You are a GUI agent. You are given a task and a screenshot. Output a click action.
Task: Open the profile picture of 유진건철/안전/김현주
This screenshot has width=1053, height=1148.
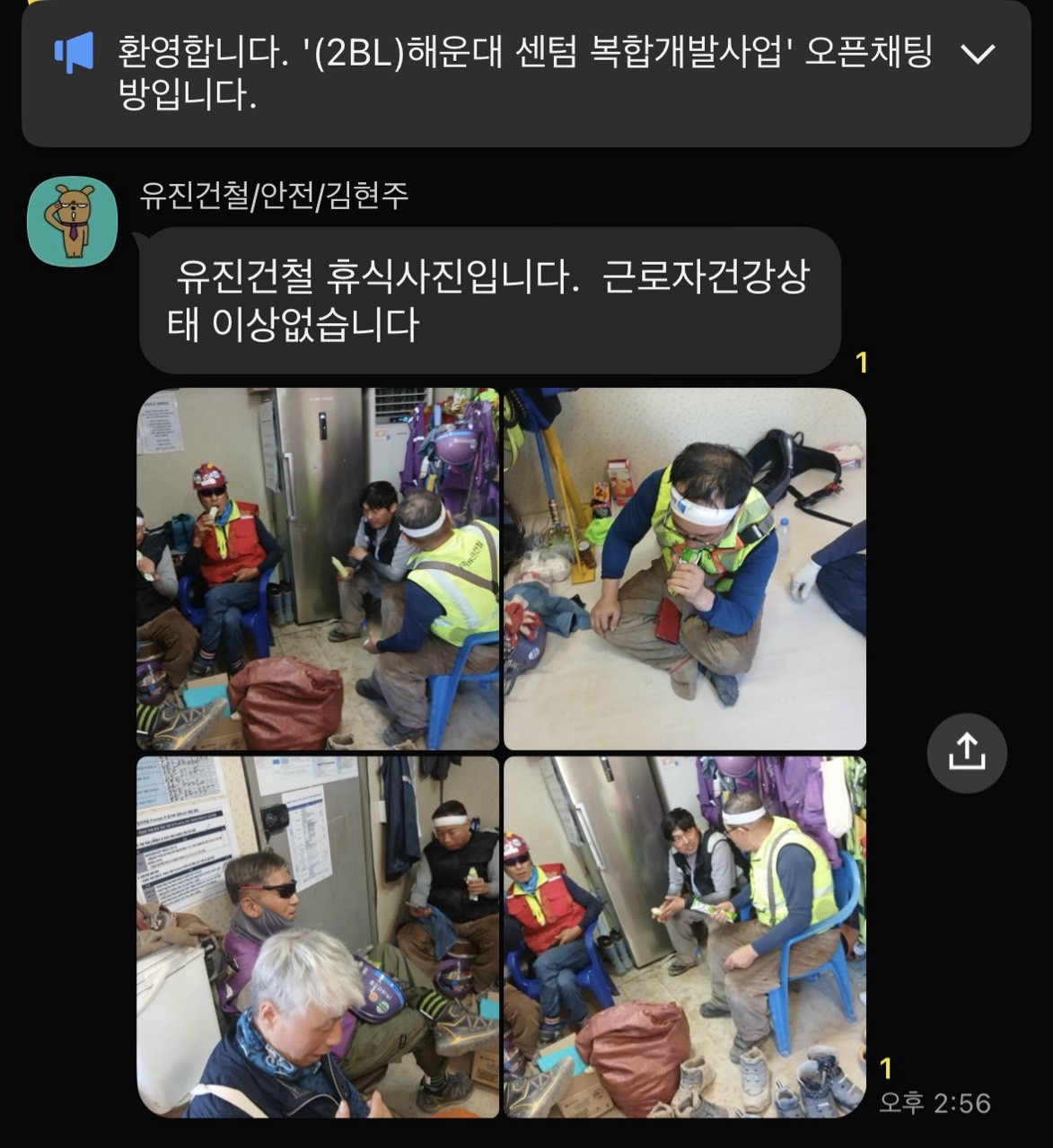click(x=73, y=221)
